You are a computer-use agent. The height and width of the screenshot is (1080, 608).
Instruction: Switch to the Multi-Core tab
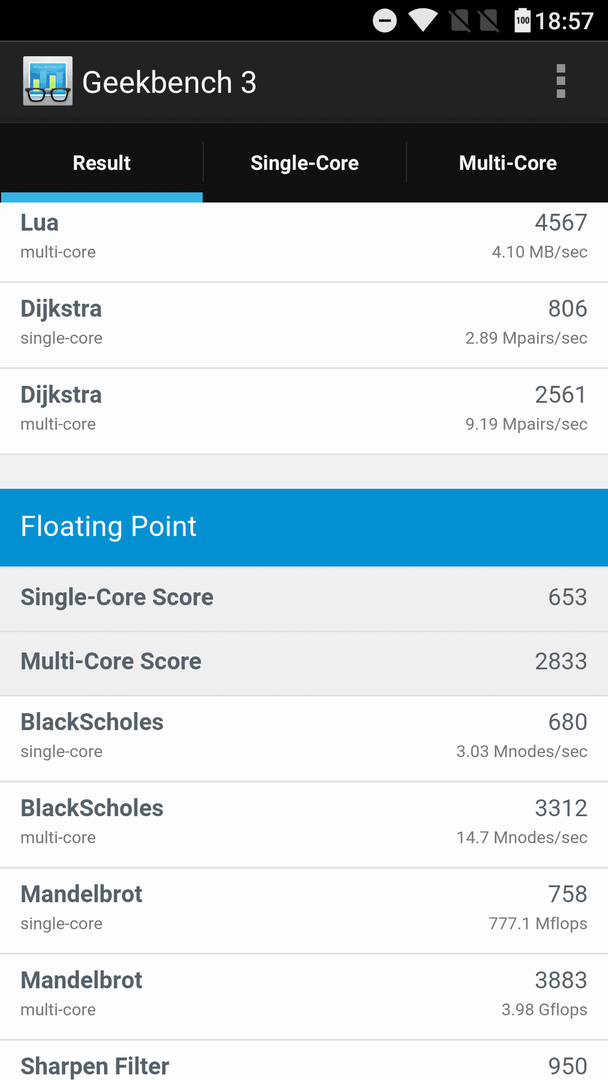click(507, 163)
